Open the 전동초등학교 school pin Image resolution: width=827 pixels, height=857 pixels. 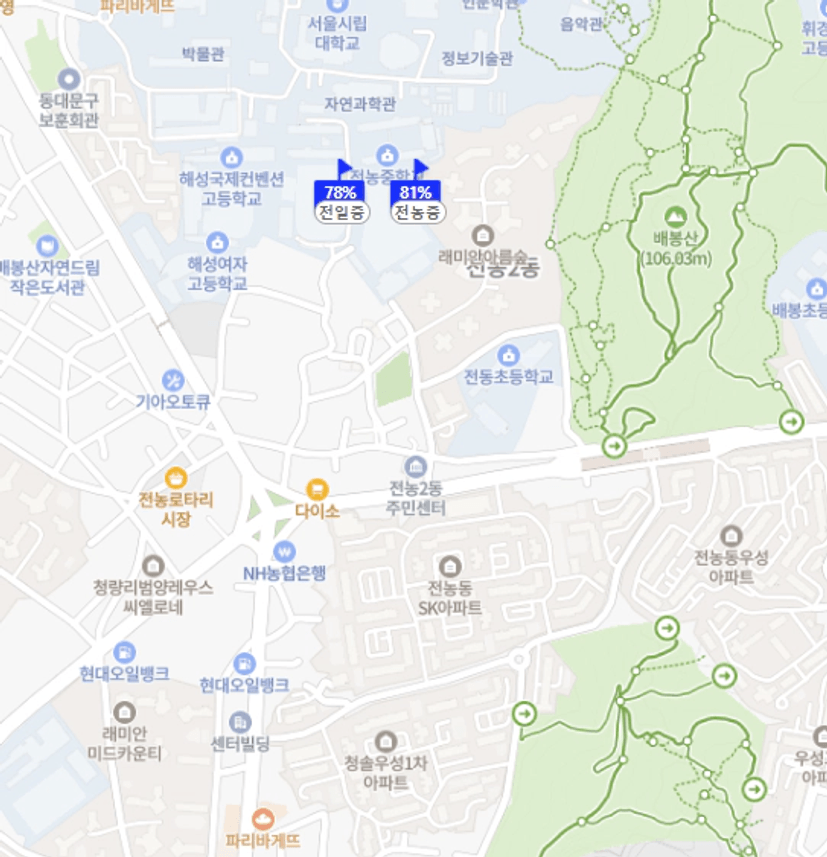point(508,355)
